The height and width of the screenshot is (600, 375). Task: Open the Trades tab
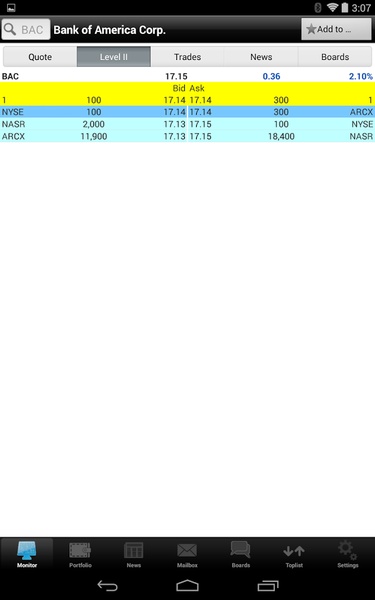188,57
